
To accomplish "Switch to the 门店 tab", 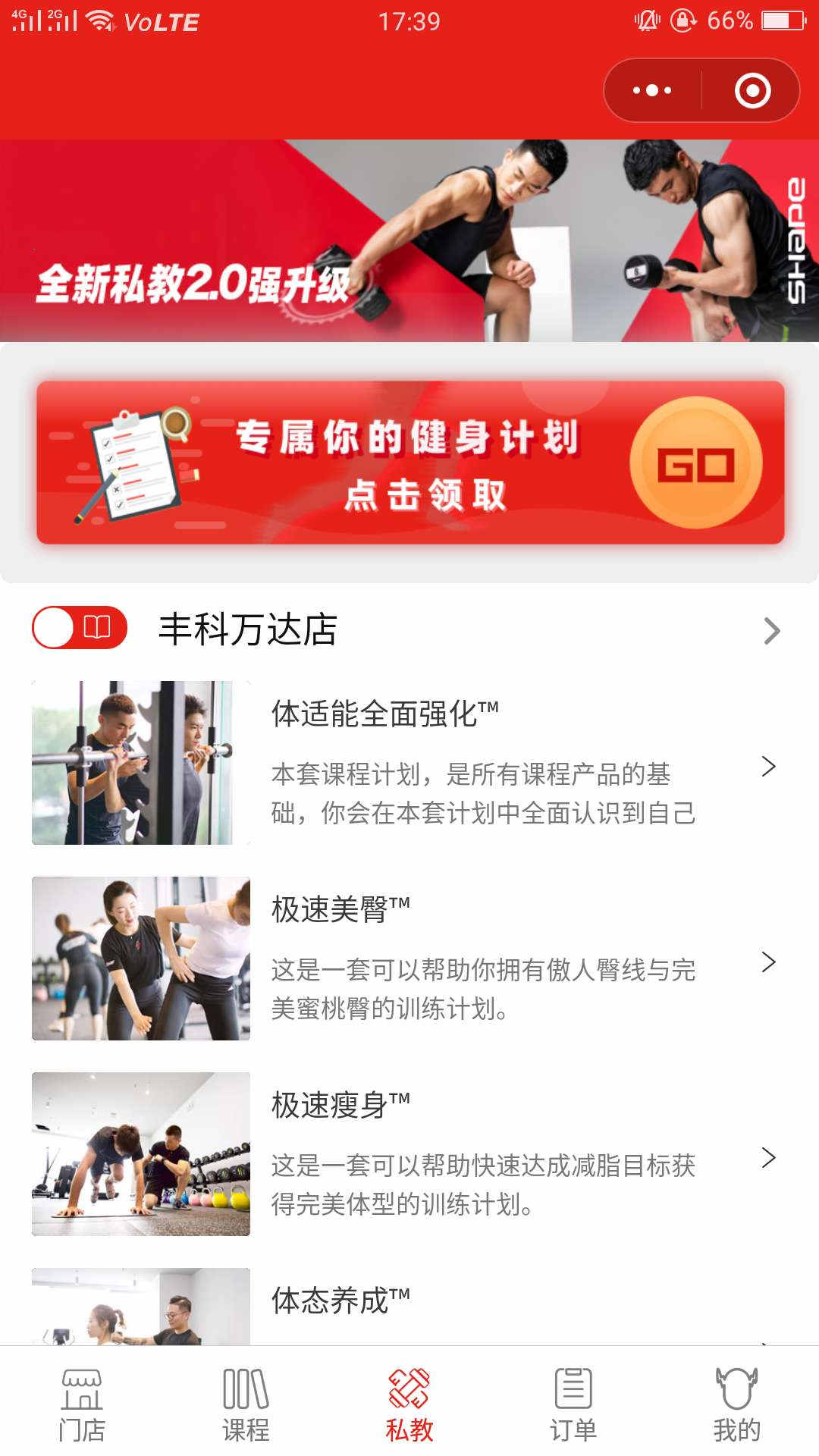I will pyautogui.click(x=82, y=1404).
